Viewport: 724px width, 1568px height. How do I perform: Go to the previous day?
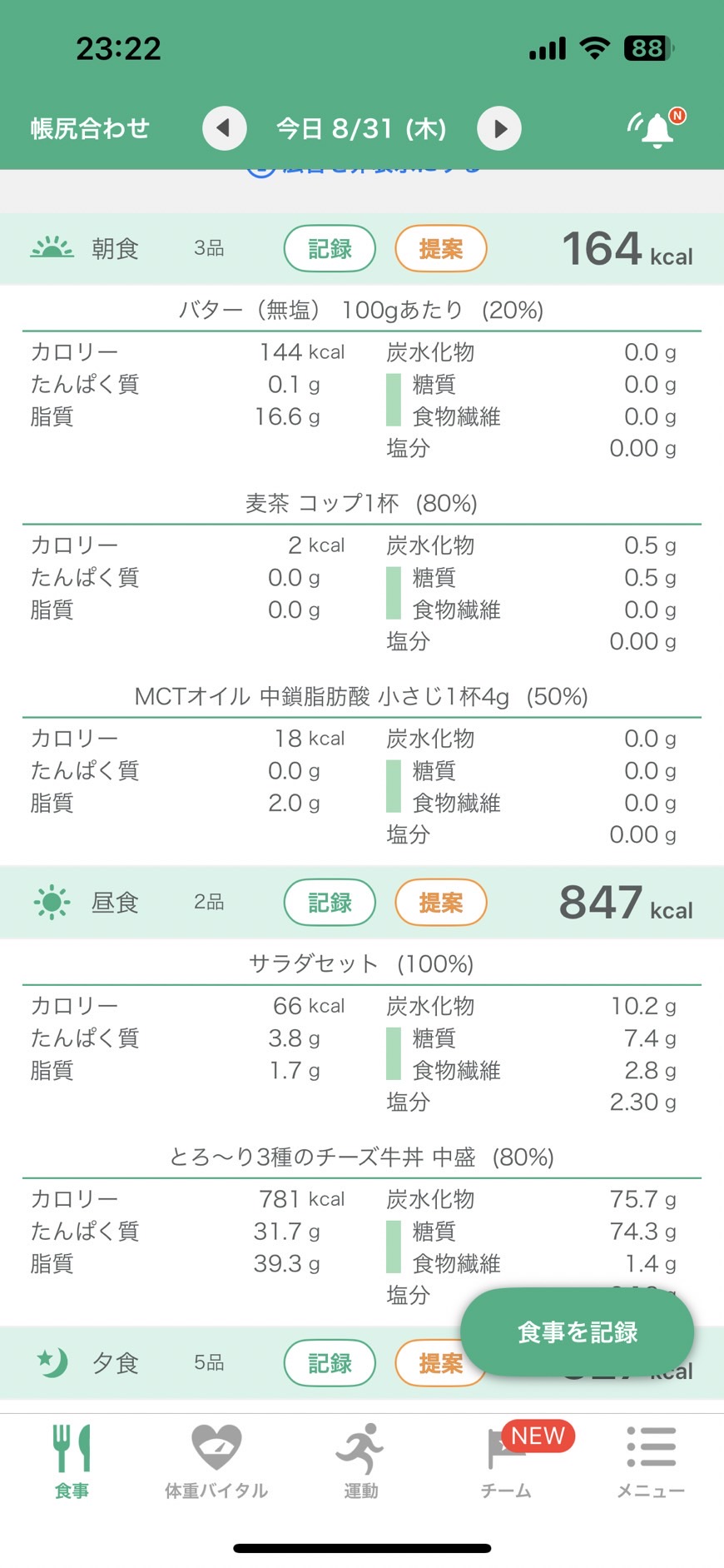click(225, 128)
